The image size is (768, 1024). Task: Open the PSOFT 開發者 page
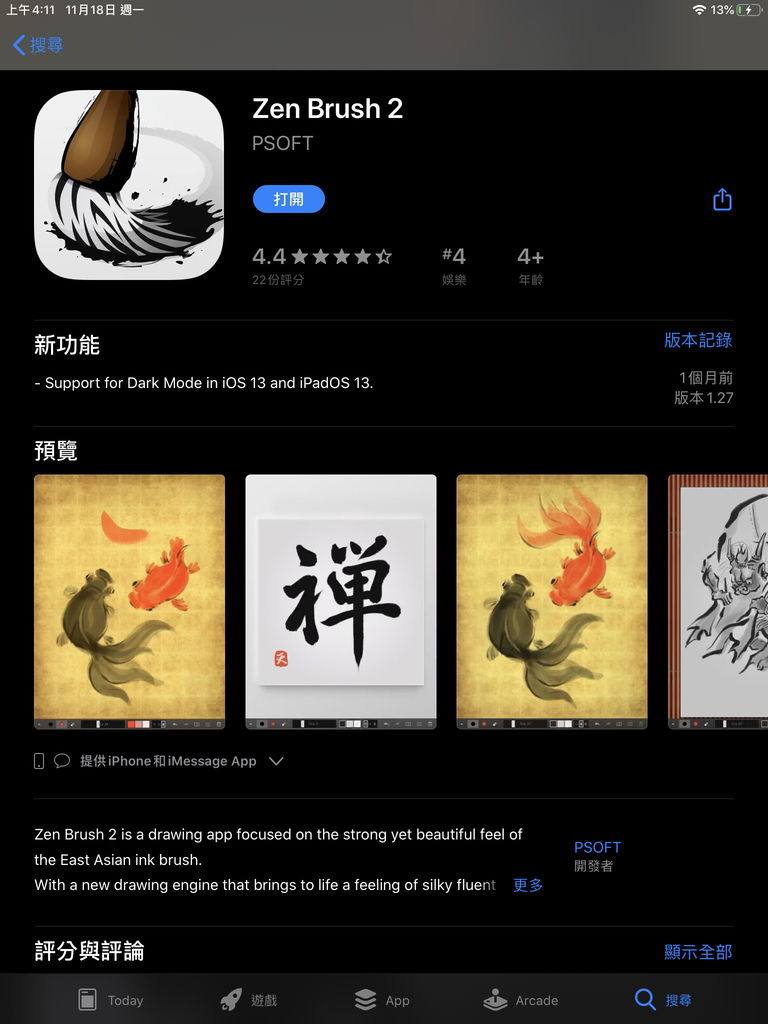click(597, 855)
